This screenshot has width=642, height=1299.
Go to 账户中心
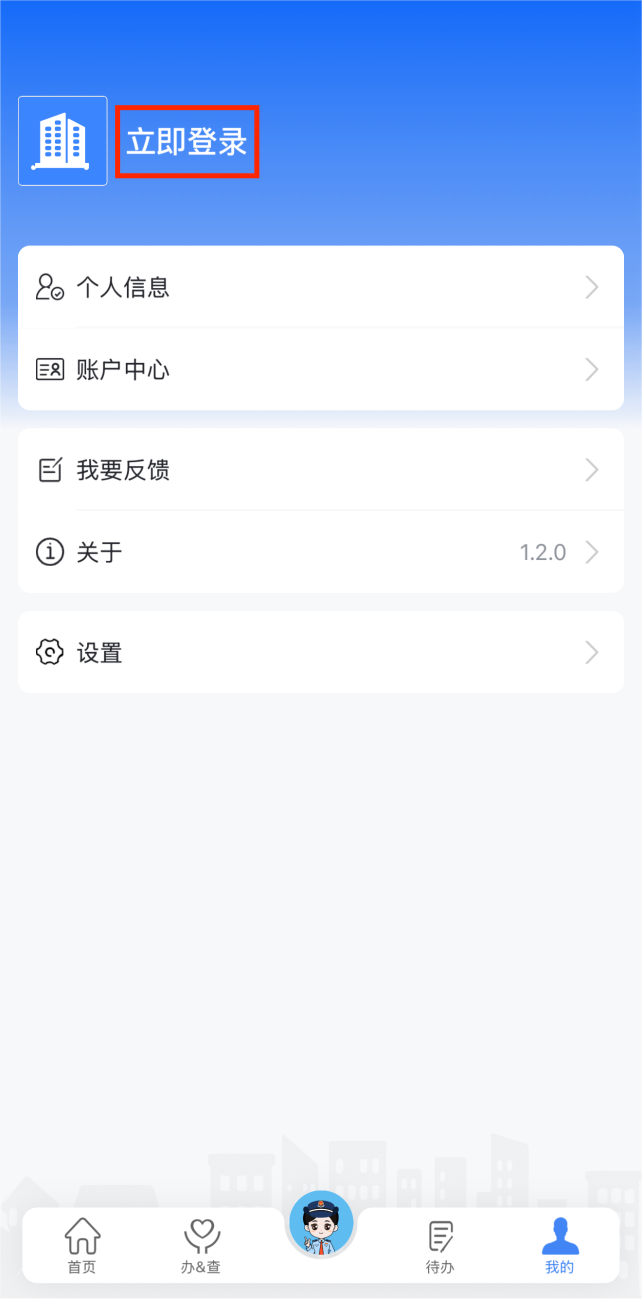320,370
